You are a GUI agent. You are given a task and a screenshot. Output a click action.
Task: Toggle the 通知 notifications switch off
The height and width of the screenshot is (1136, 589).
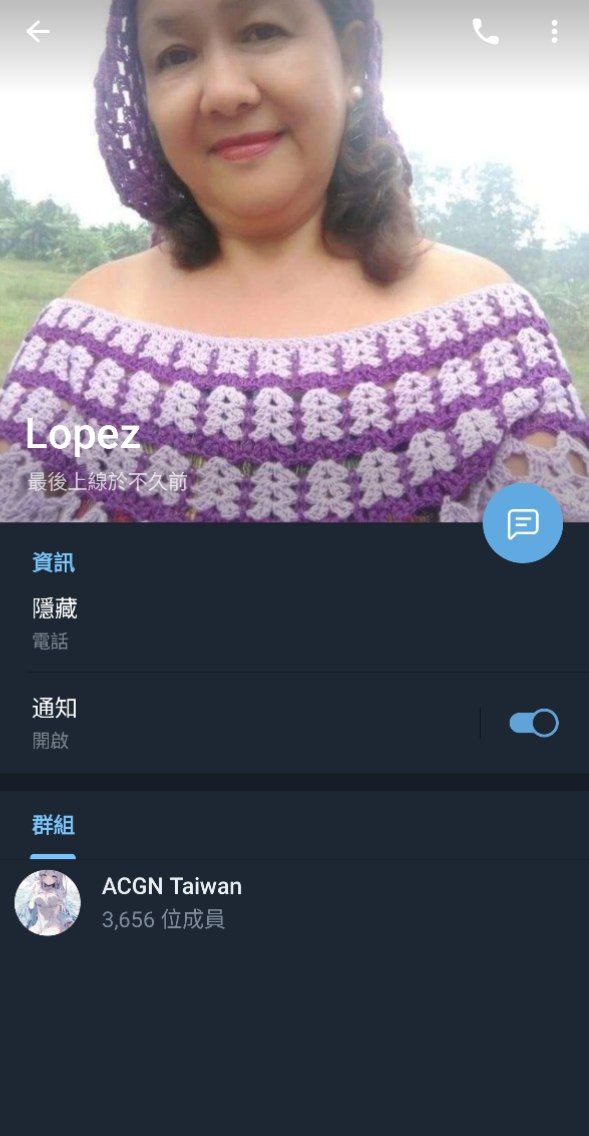click(x=534, y=723)
